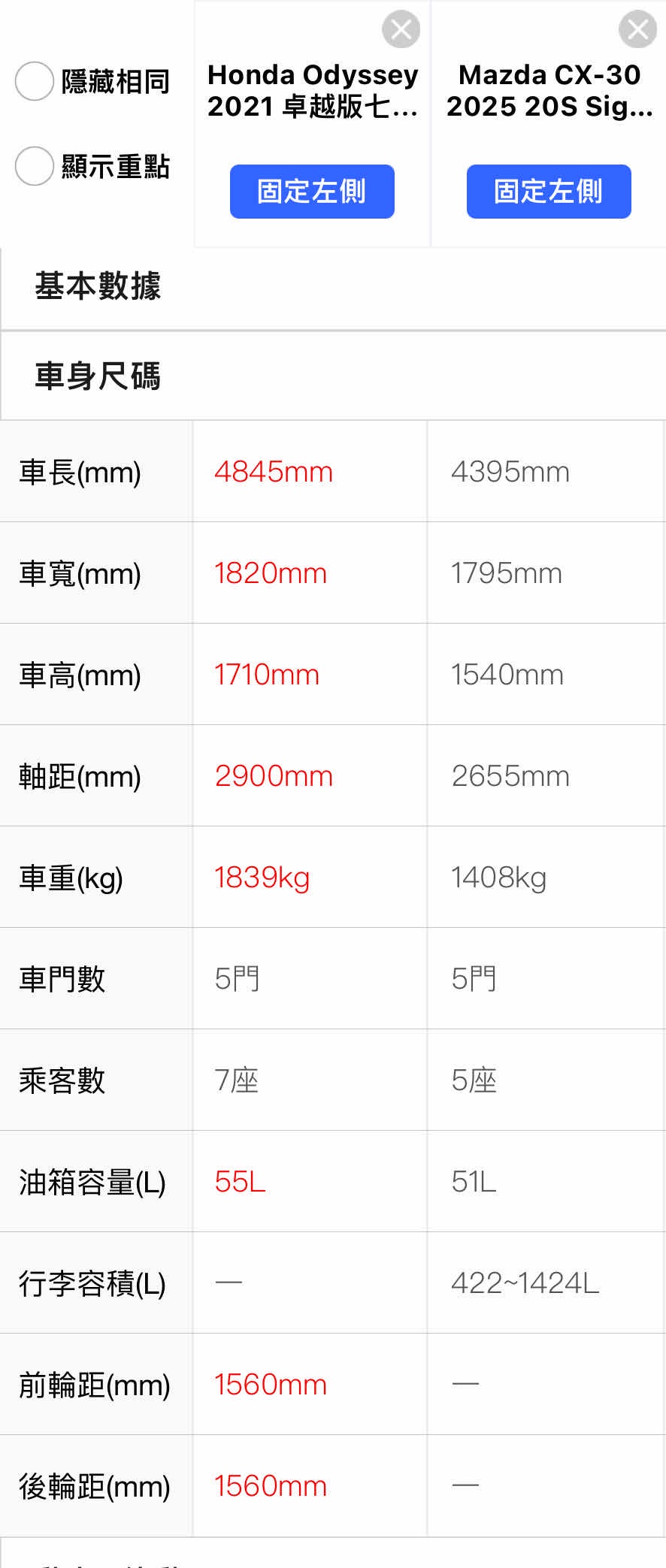Image resolution: width=666 pixels, height=1568 pixels.
Task: Pin Honda Odyssey with 固定左側
Action: click(x=312, y=192)
